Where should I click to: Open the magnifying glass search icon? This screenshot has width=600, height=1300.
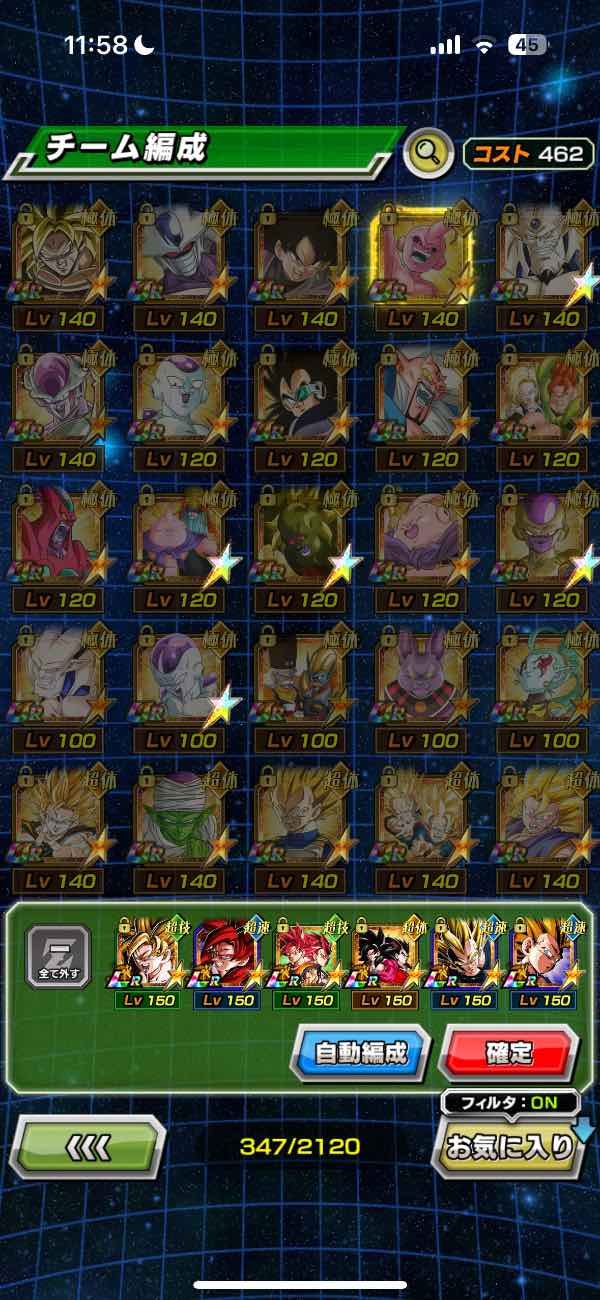[x=427, y=153]
